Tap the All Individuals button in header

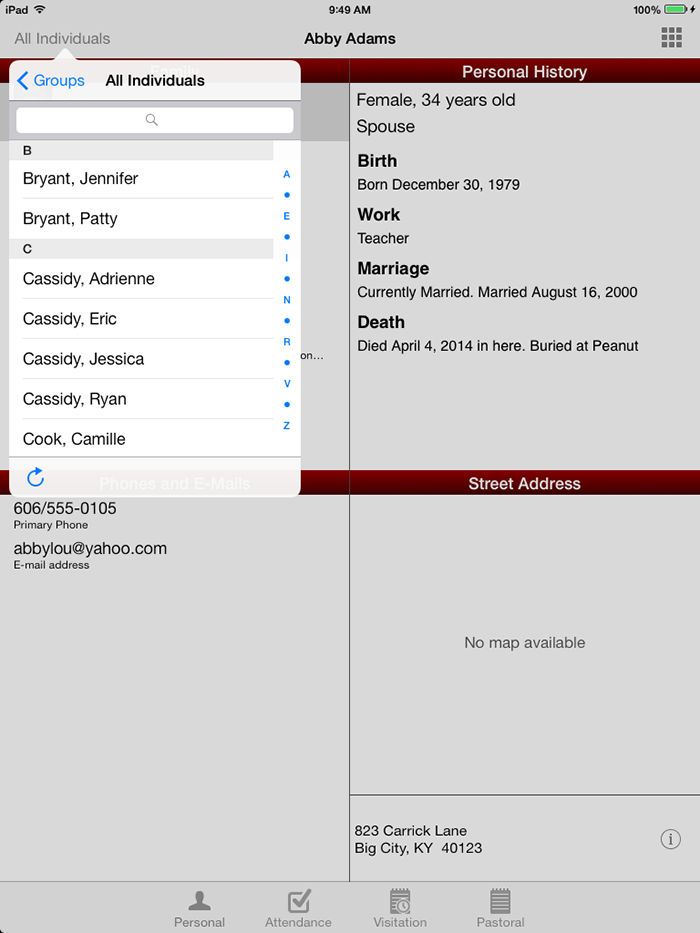pos(62,39)
